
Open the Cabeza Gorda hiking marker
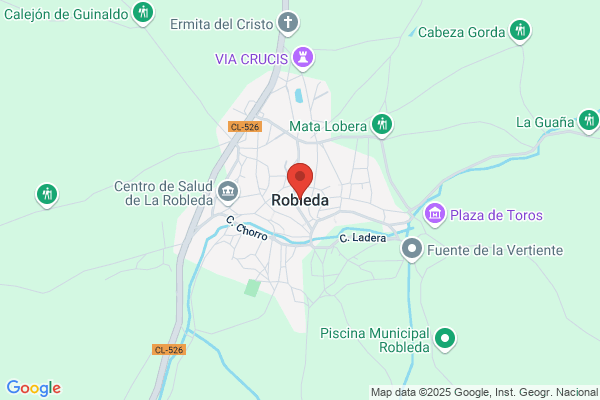(520, 32)
